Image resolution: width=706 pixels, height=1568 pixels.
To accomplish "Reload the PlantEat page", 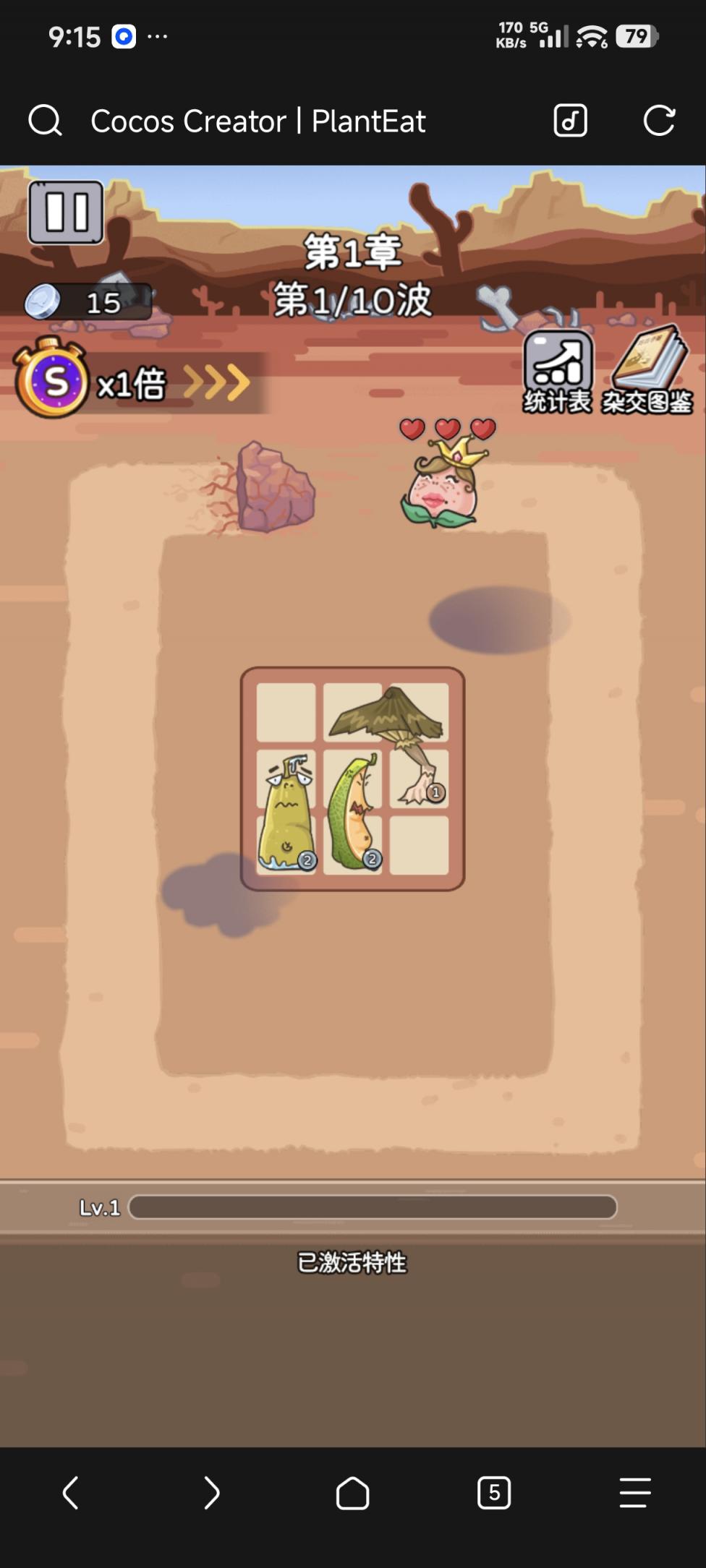I will [x=659, y=121].
